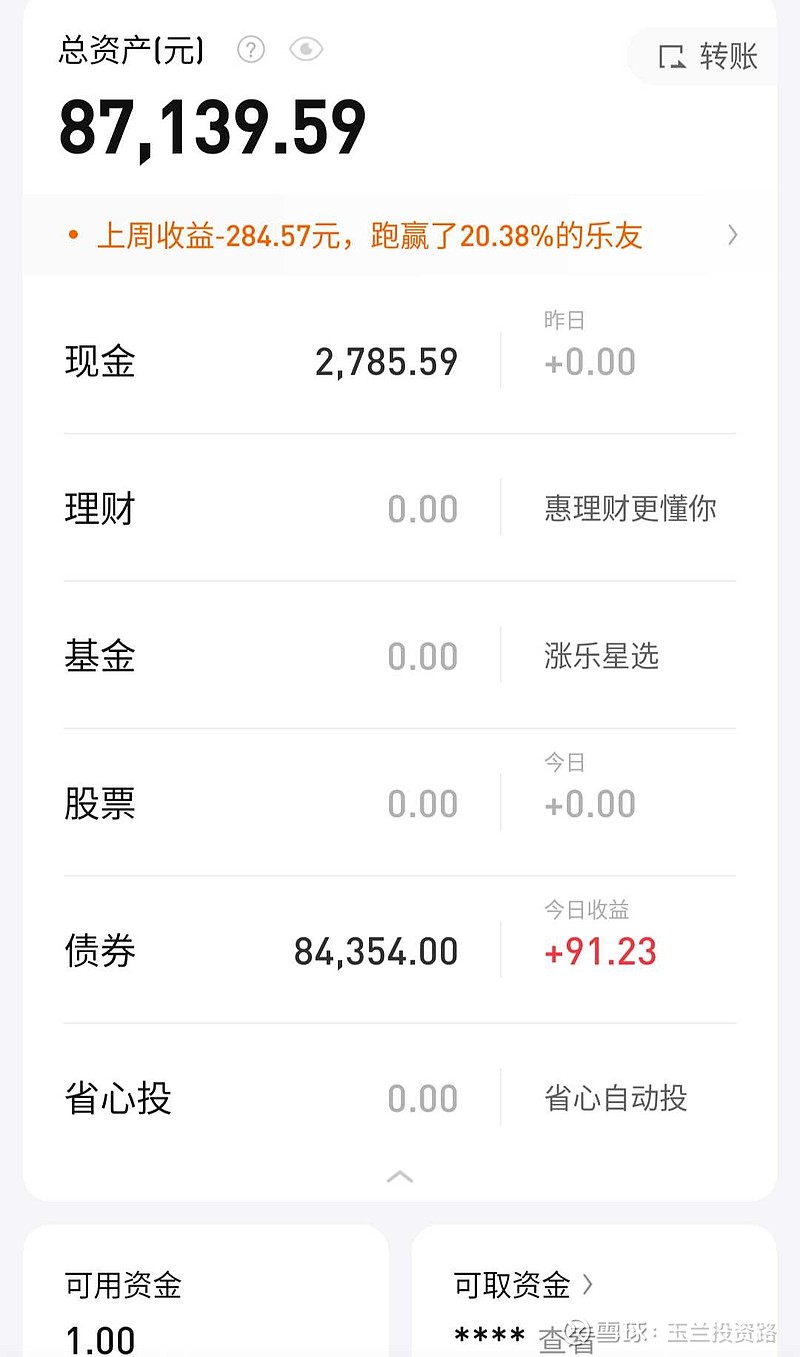
Task: Open the 理财 wealth management row
Action: 400,508
